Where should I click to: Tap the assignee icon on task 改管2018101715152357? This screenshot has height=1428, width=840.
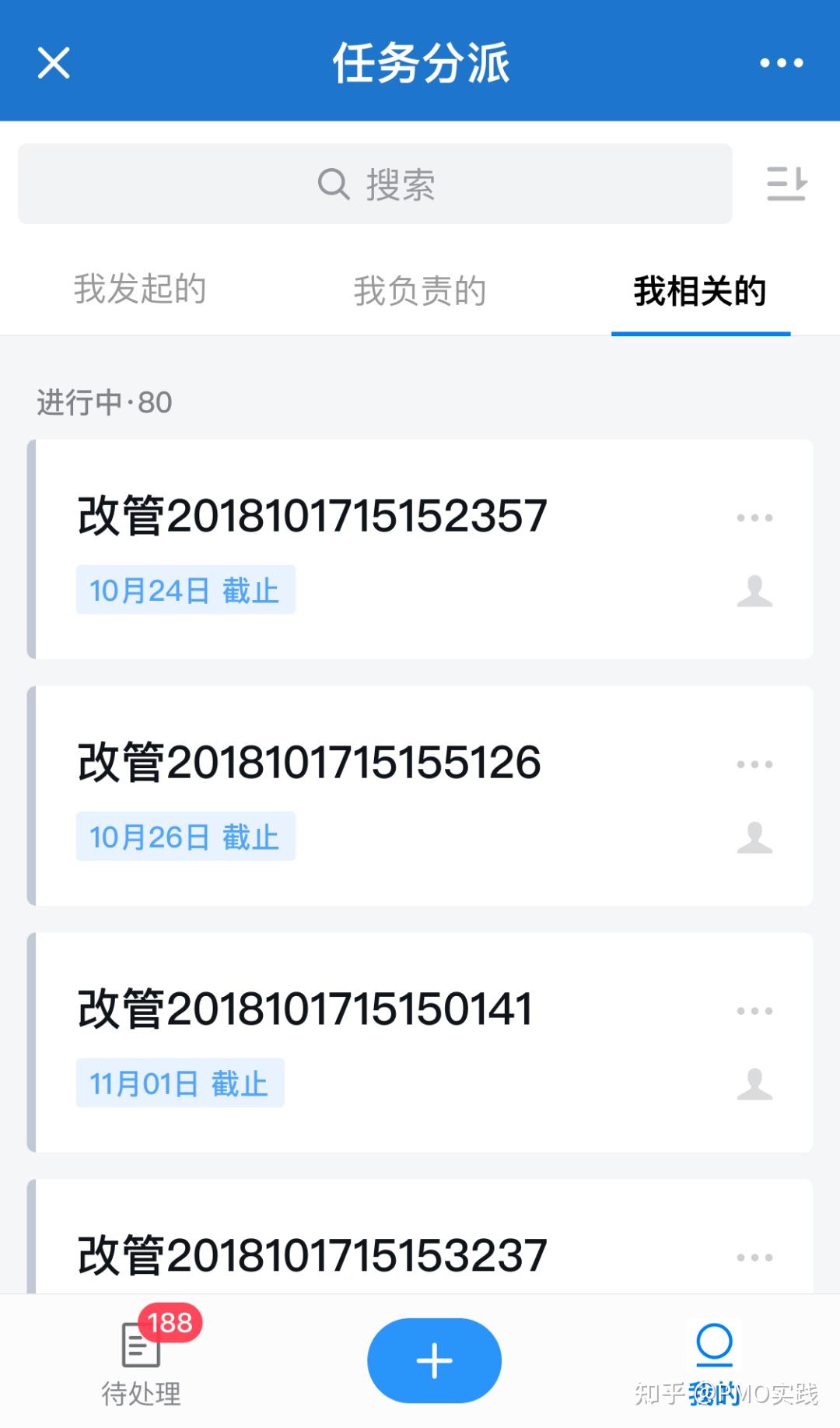coord(753,593)
